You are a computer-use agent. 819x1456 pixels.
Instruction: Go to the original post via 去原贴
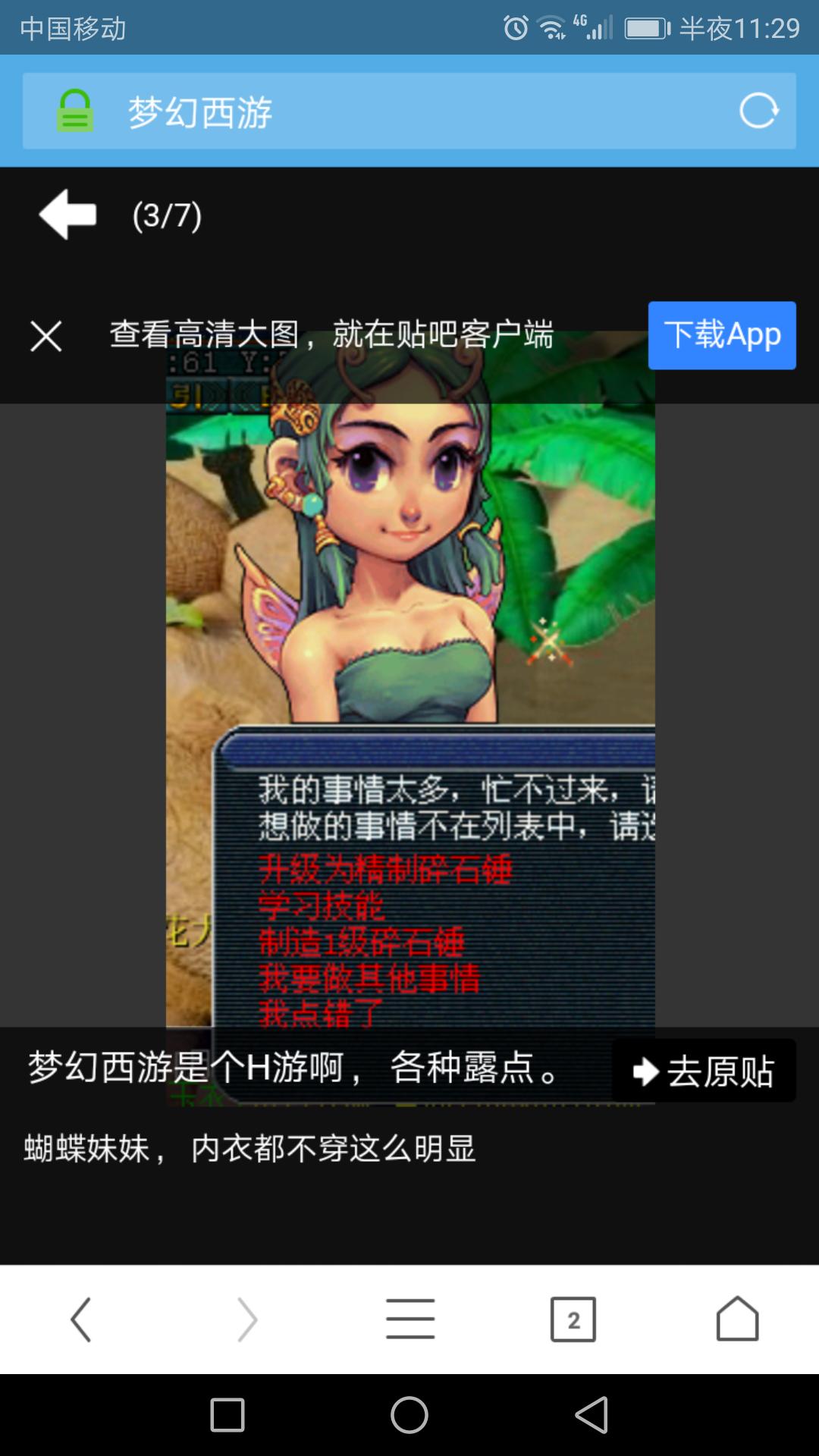[x=704, y=1071]
